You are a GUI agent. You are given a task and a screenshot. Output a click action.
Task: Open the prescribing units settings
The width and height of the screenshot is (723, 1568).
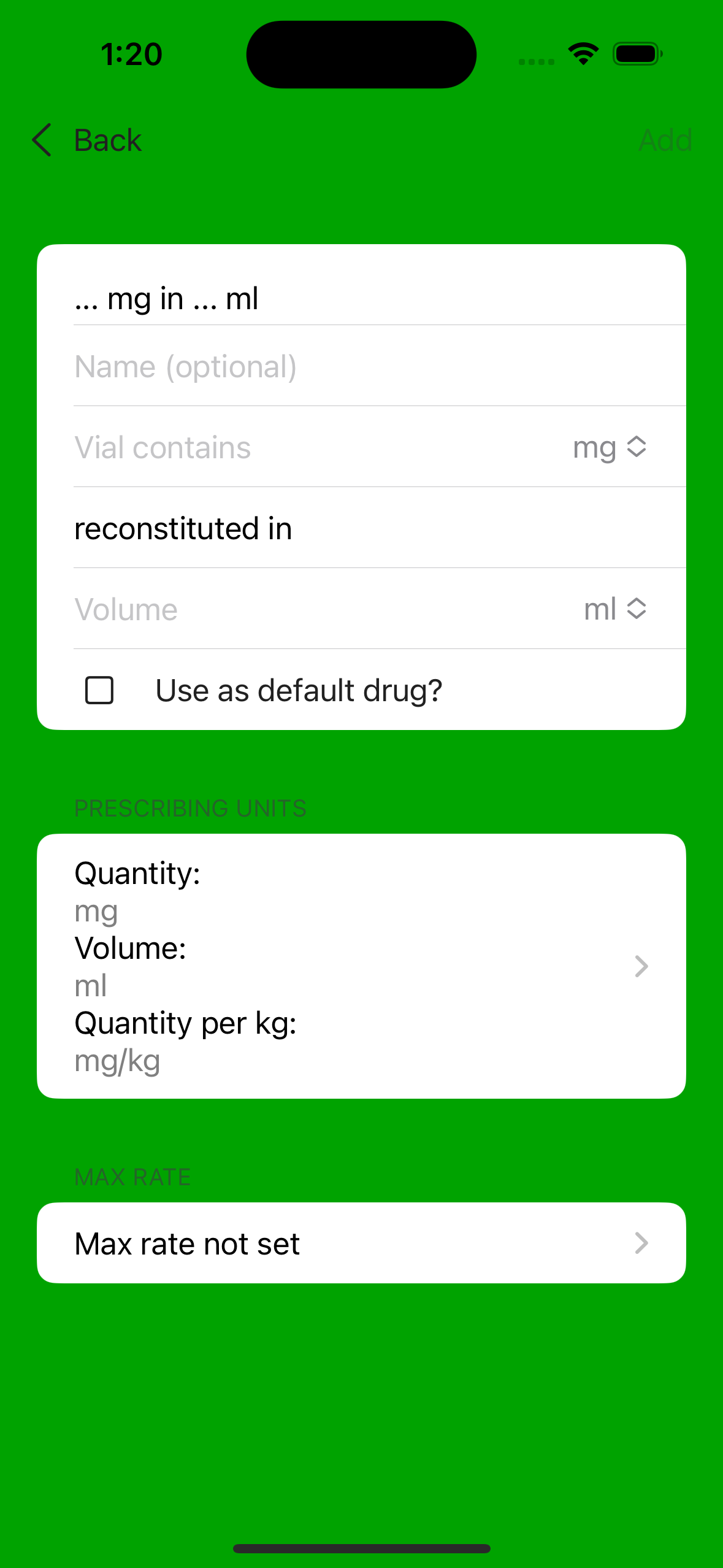[x=361, y=966]
